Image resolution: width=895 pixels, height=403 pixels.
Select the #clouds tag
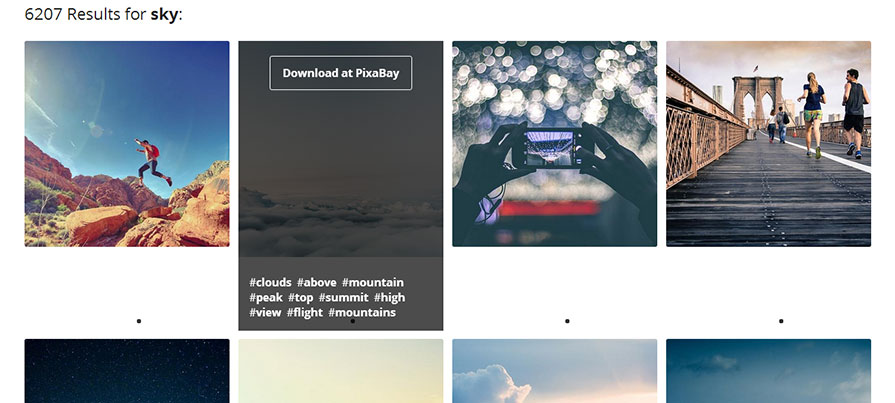(270, 283)
